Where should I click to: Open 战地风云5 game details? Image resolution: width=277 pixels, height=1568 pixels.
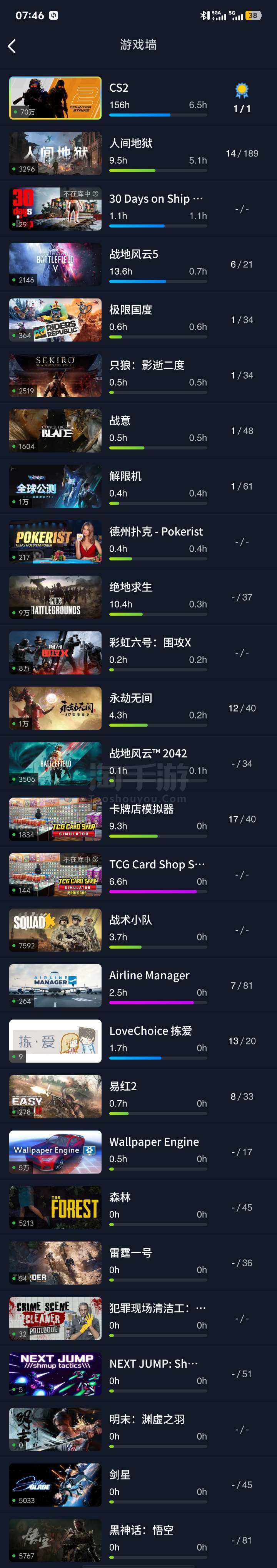(138, 264)
